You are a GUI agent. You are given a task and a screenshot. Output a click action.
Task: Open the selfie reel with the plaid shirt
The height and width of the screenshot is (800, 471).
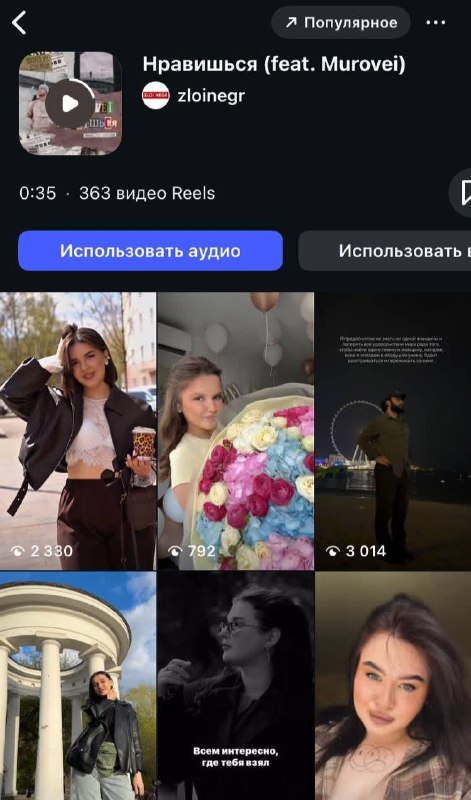[x=393, y=686]
